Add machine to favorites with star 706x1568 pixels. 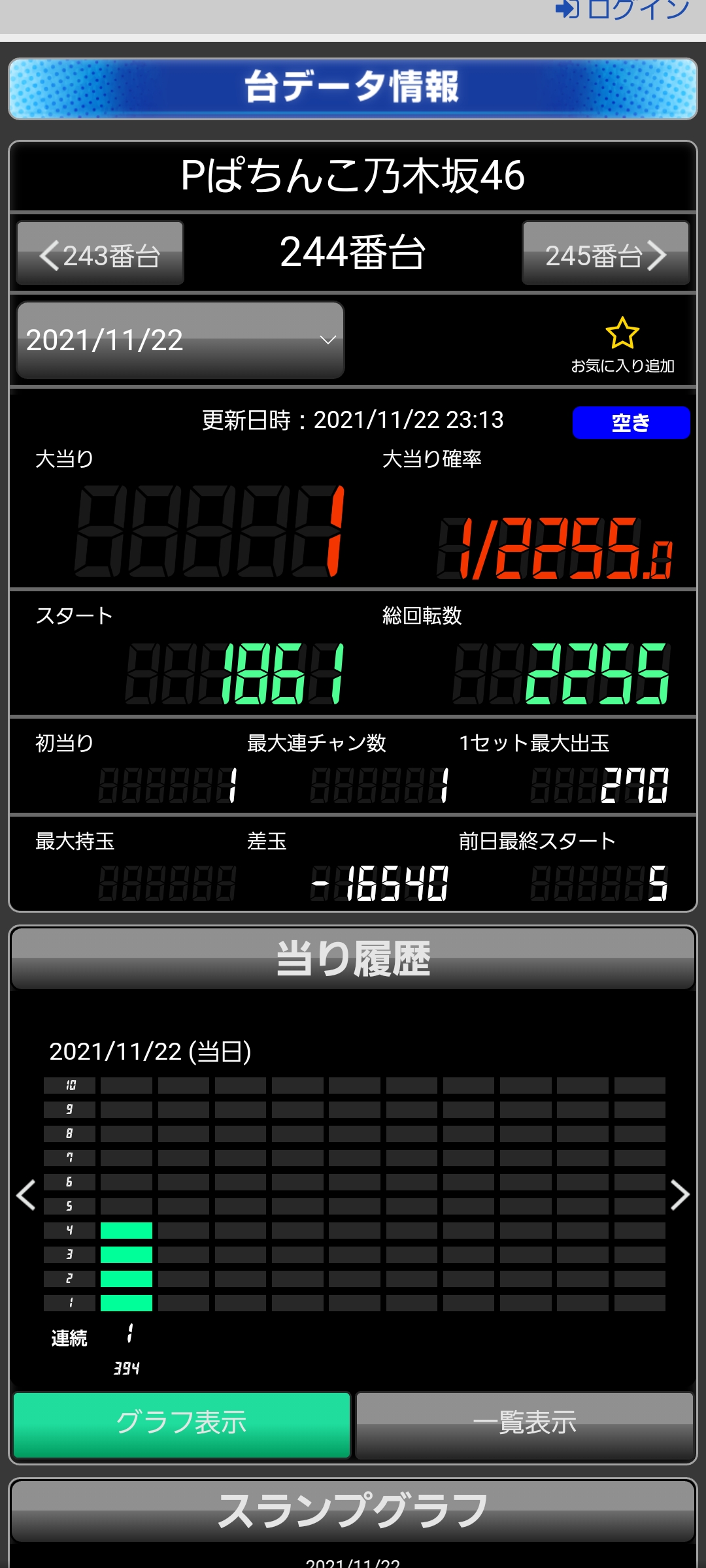coord(622,346)
